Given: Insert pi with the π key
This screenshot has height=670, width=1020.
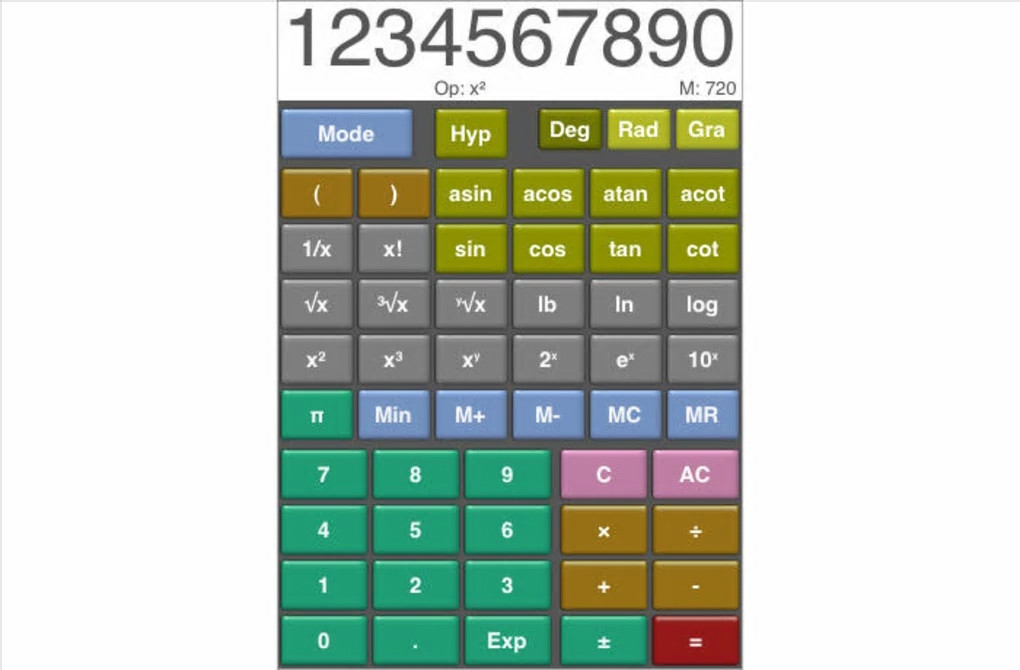Looking at the screenshot, I should [x=316, y=415].
